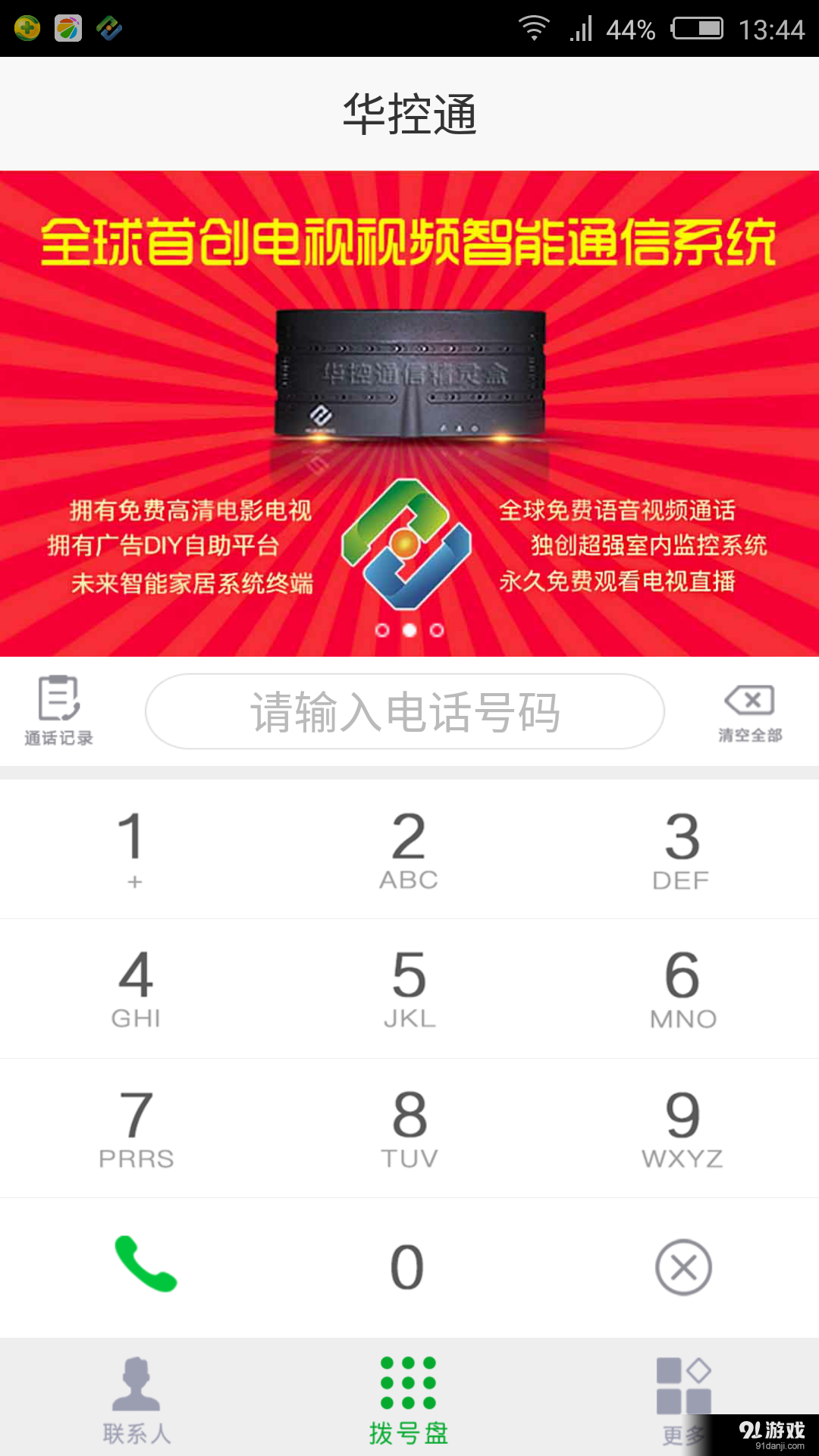This screenshot has width=819, height=1456.
Task: Select the first carousel indicator dot
Action: pos(382,630)
